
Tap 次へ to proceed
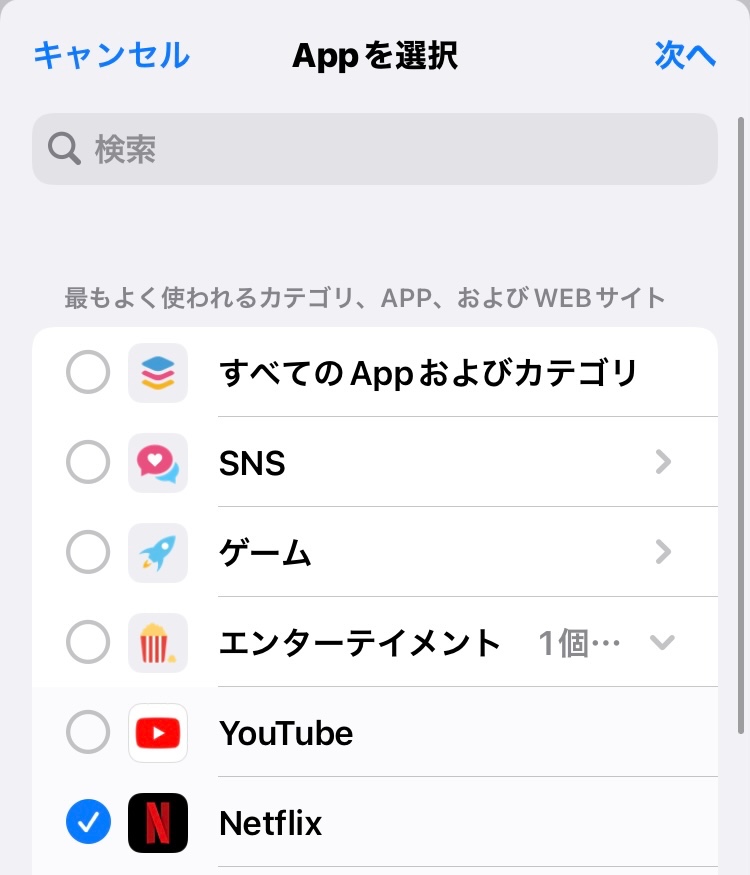[685, 56]
